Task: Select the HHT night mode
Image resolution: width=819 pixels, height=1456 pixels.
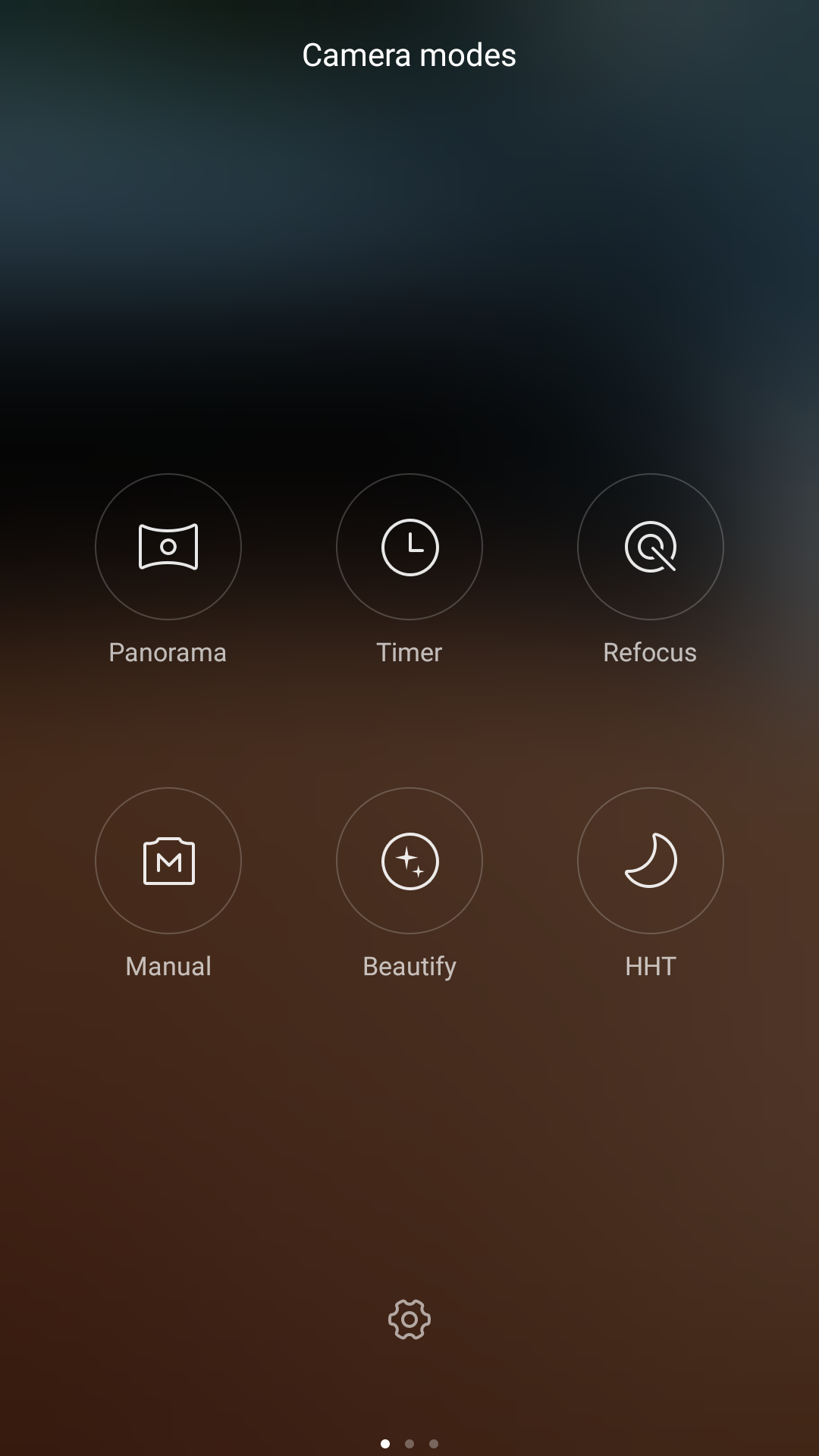Action: [x=651, y=861]
